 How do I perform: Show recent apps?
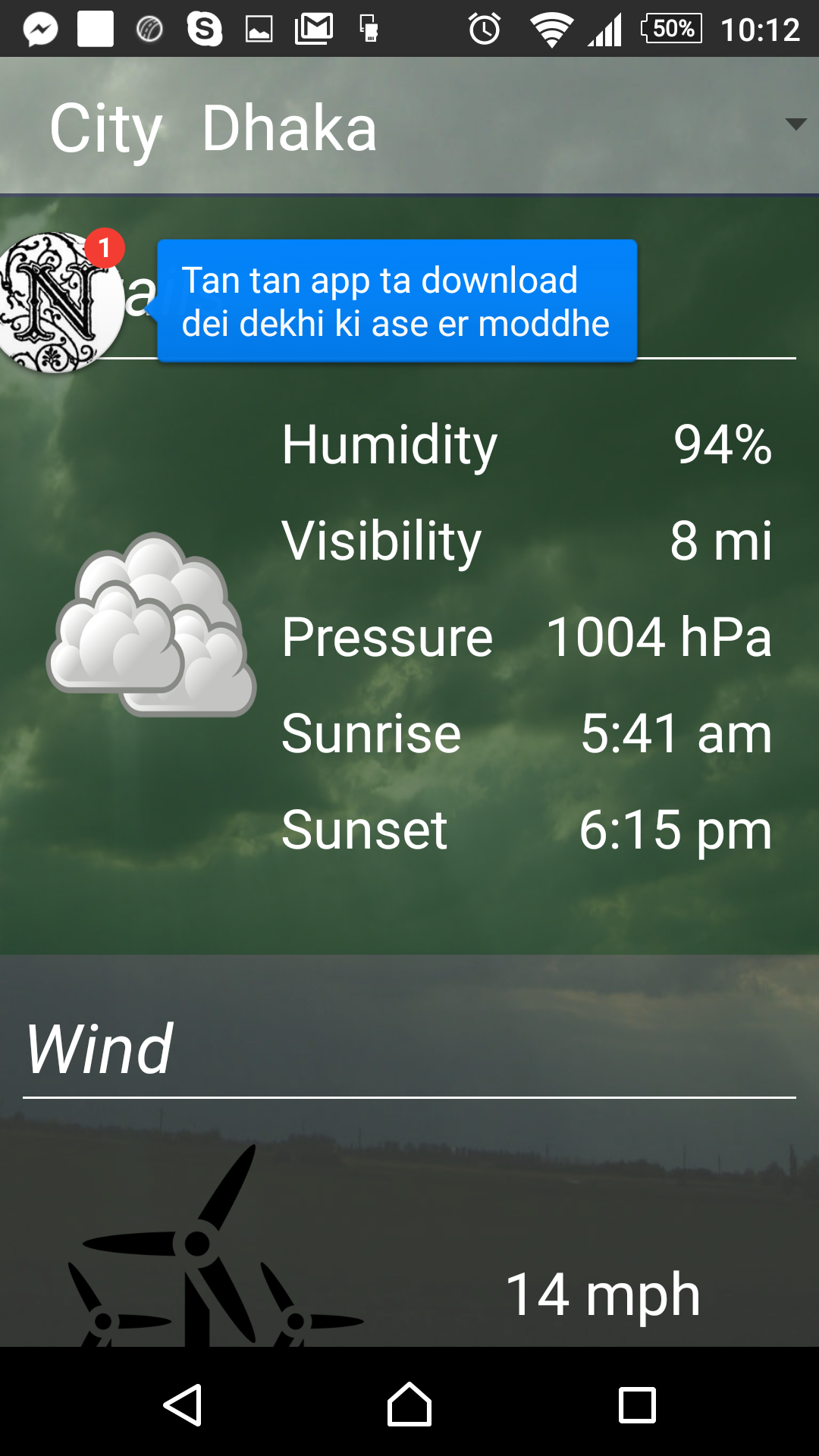[x=637, y=1404]
